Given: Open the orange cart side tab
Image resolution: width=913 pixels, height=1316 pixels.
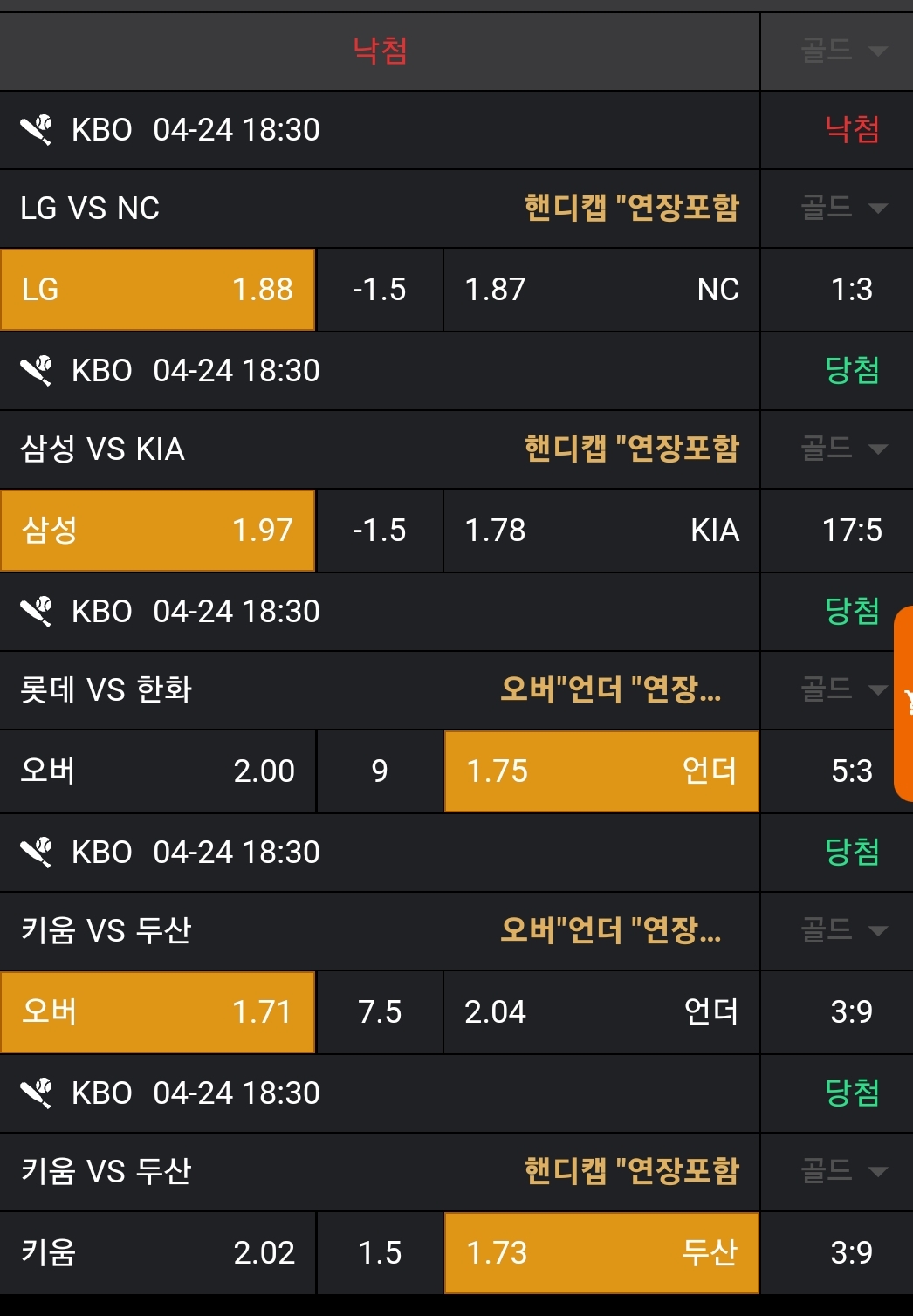Looking at the screenshot, I should (x=905, y=703).
